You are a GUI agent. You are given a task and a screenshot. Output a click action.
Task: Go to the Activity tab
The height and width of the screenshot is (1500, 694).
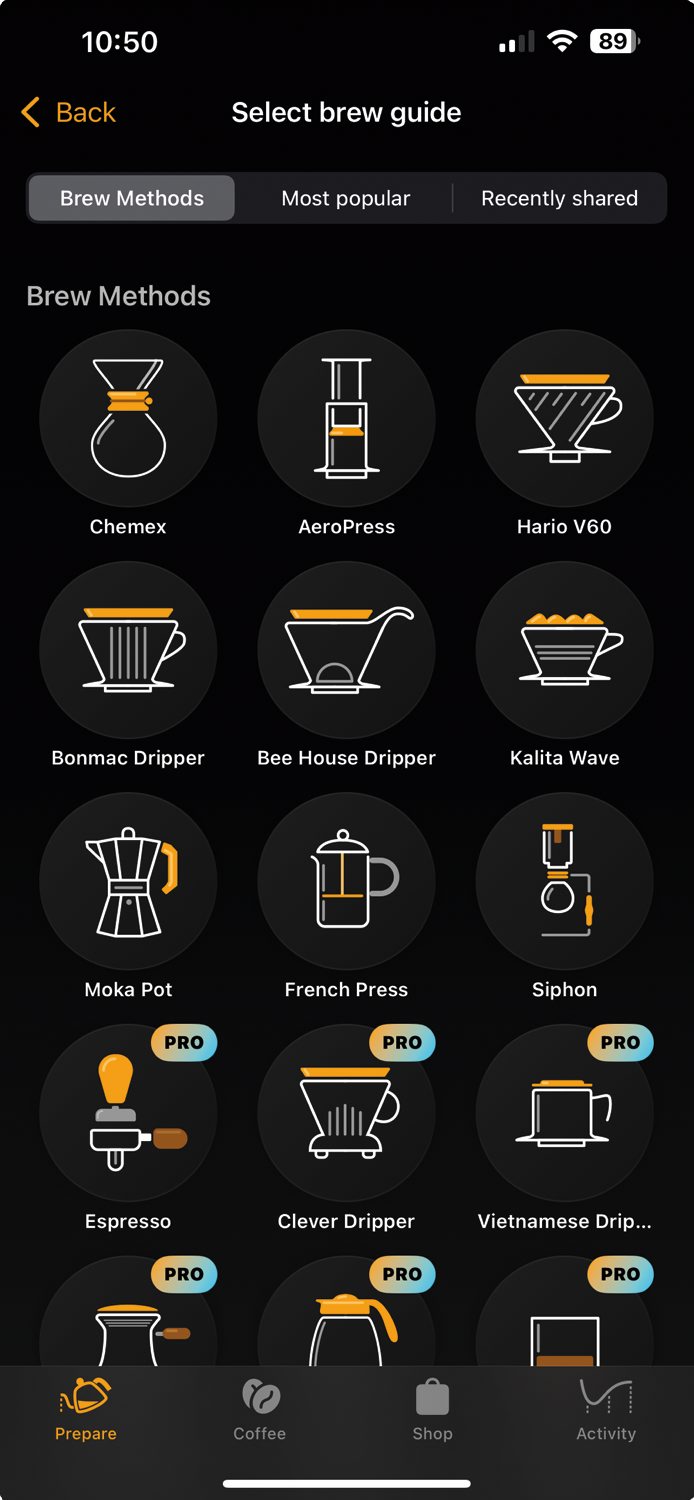click(606, 1410)
